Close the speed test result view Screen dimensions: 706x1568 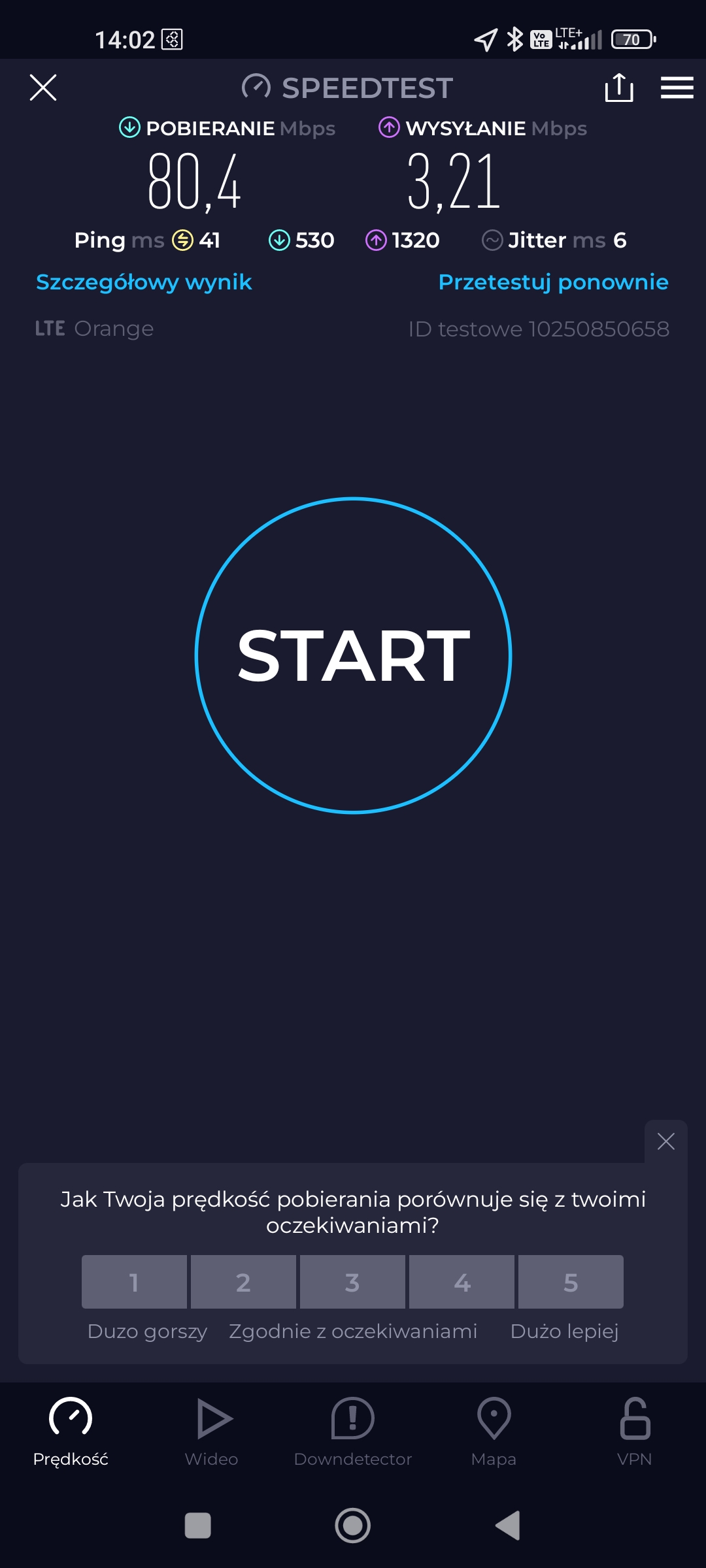[43, 88]
